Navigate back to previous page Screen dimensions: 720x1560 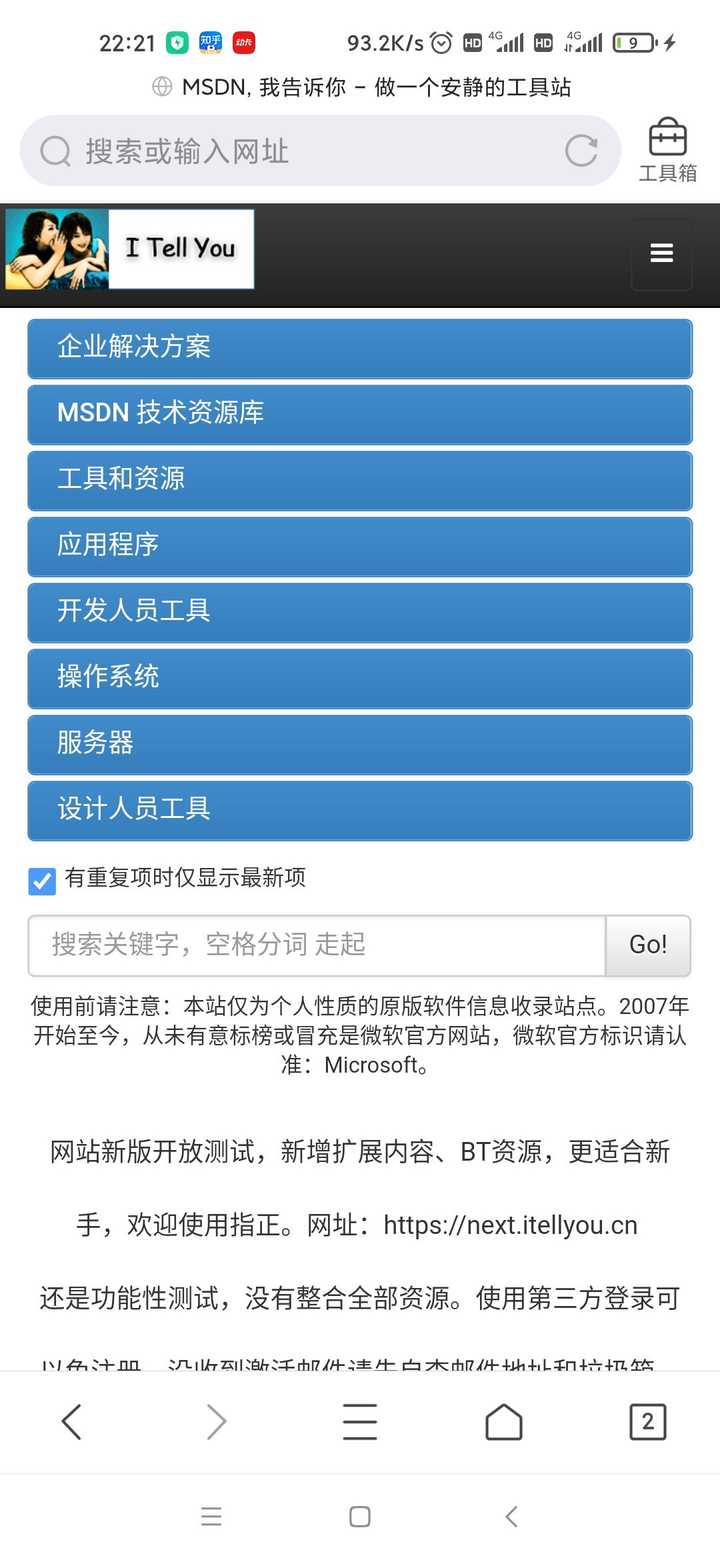coord(71,1420)
